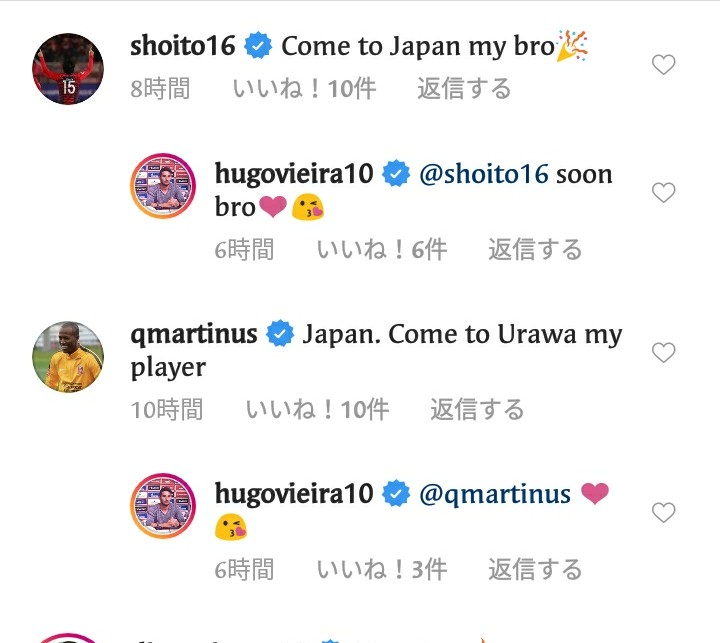Open the qmartinus username

[x=194, y=334]
